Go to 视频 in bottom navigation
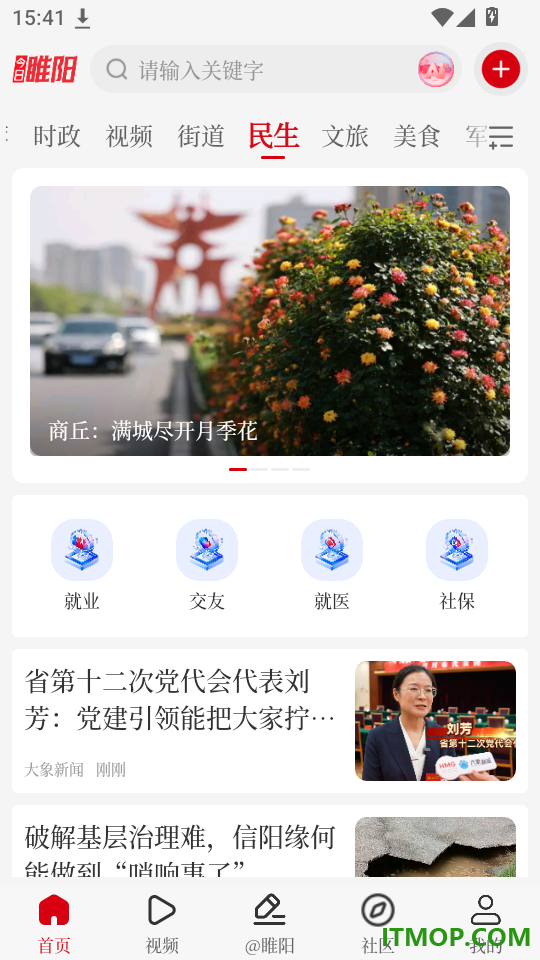540x960 pixels. click(x=162, y=924)
